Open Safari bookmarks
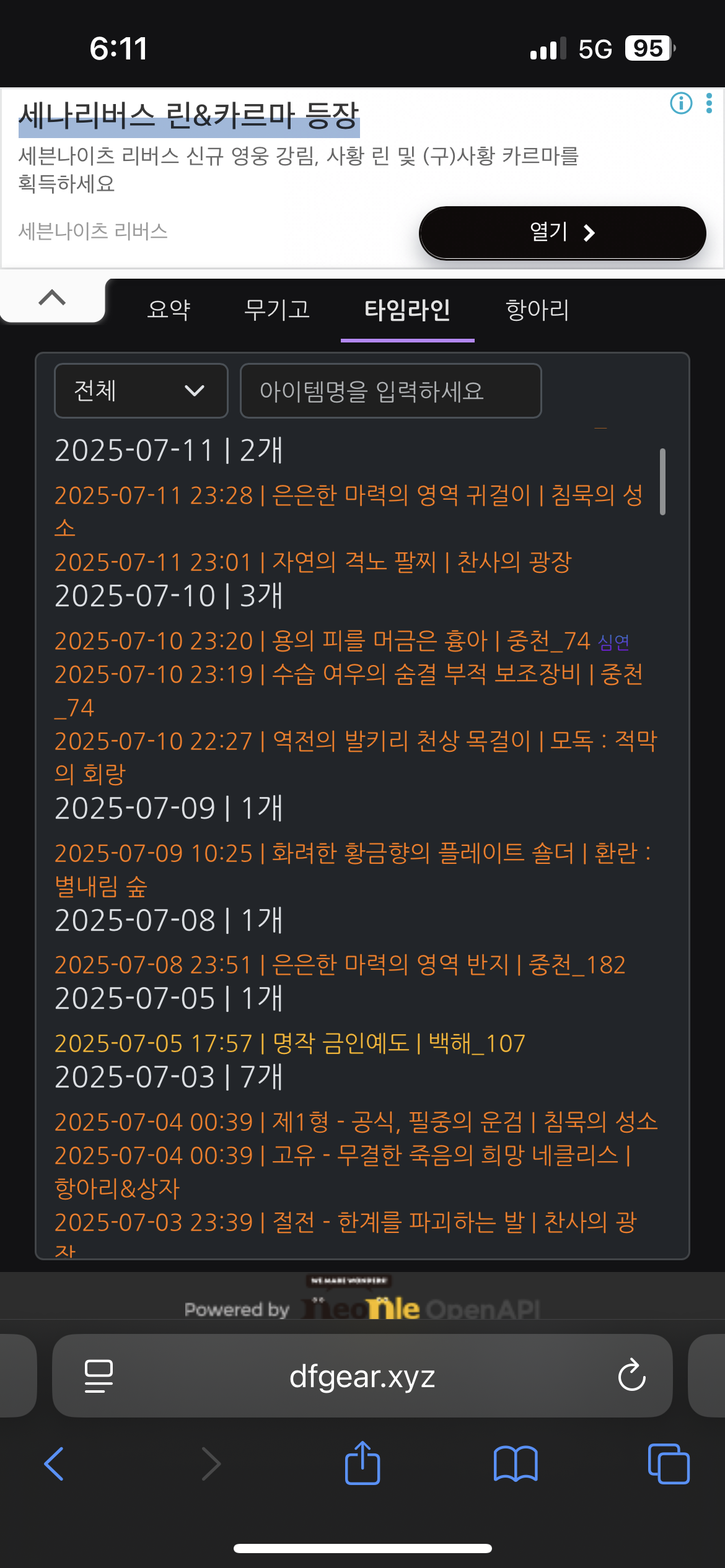The image size is (725, 1568). pyautogui.click(x=516, y=1464)
